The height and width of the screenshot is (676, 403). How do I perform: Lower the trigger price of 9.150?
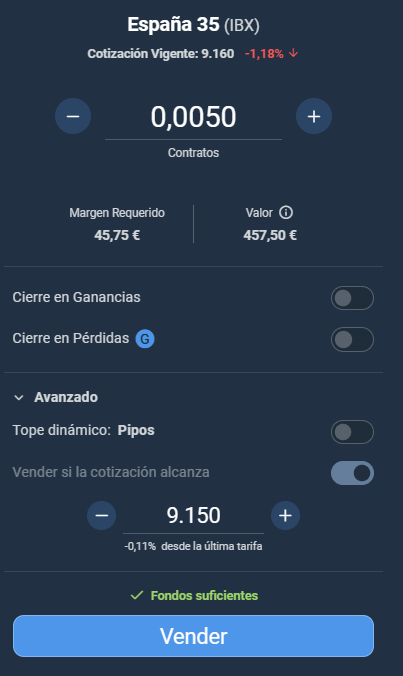point(102,515)
